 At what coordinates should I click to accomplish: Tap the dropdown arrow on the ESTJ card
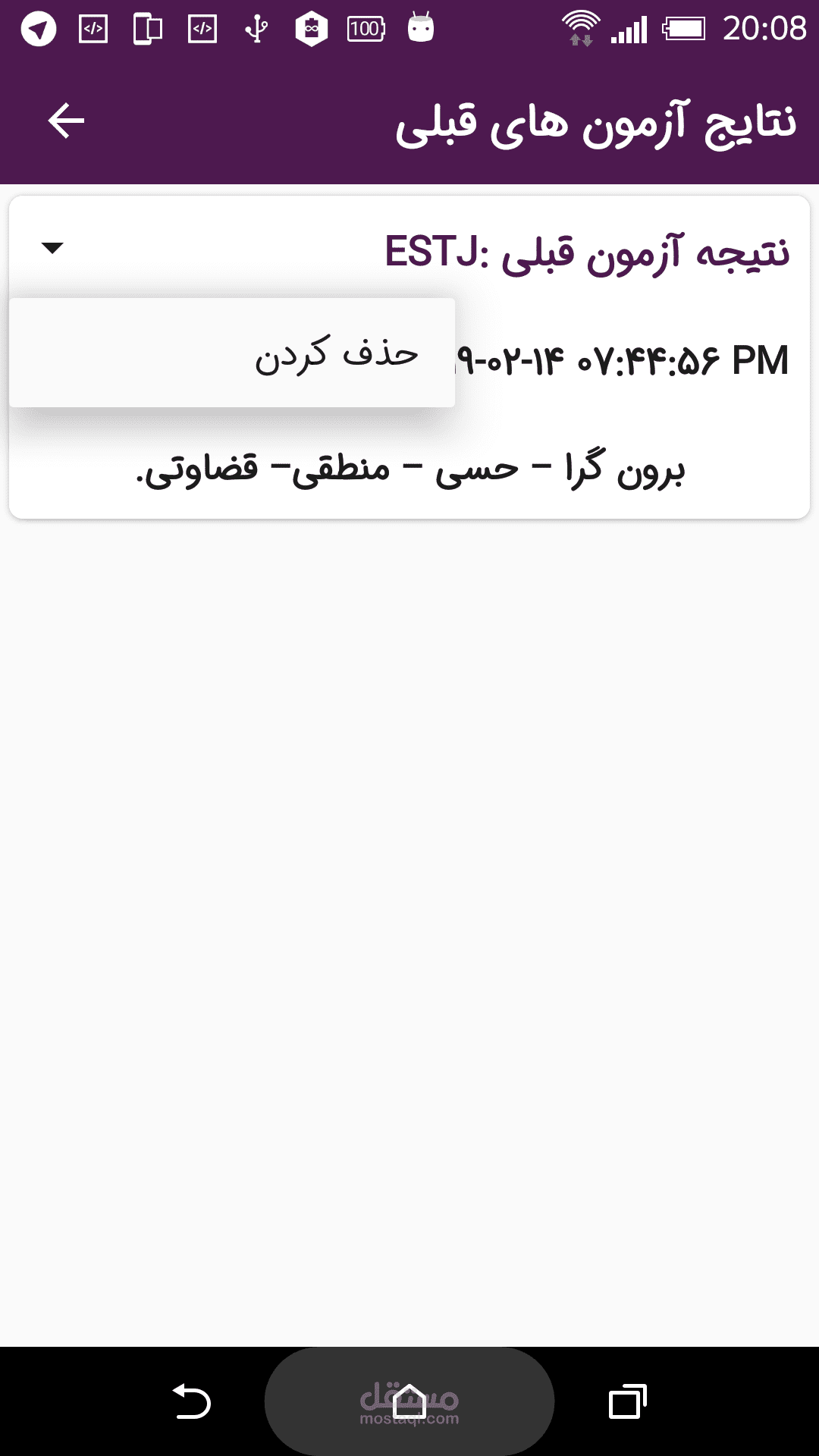click(x=52, y=248)
